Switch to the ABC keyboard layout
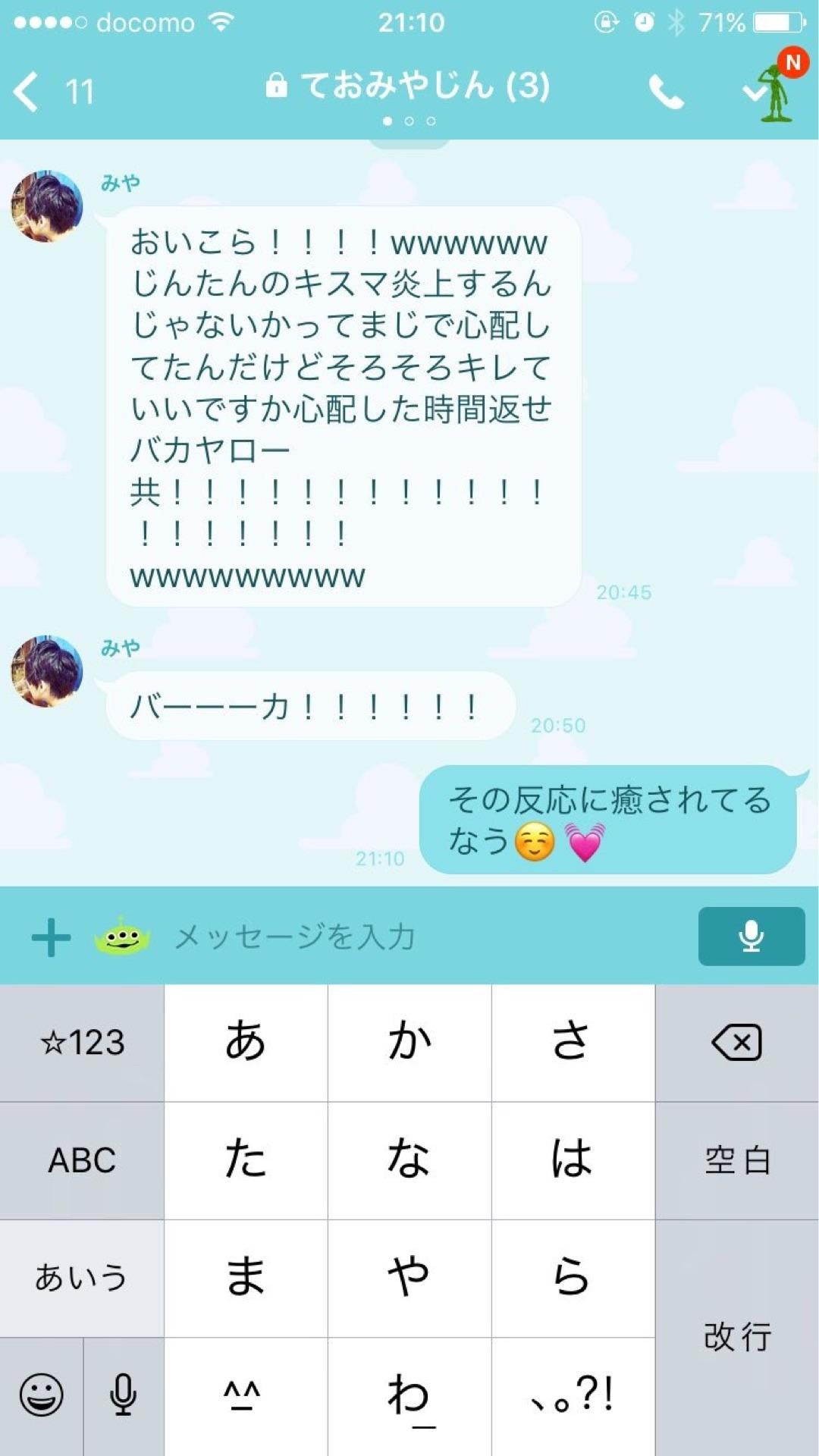The height and width of the screenshot is (1456, 819). [80, 1160]
